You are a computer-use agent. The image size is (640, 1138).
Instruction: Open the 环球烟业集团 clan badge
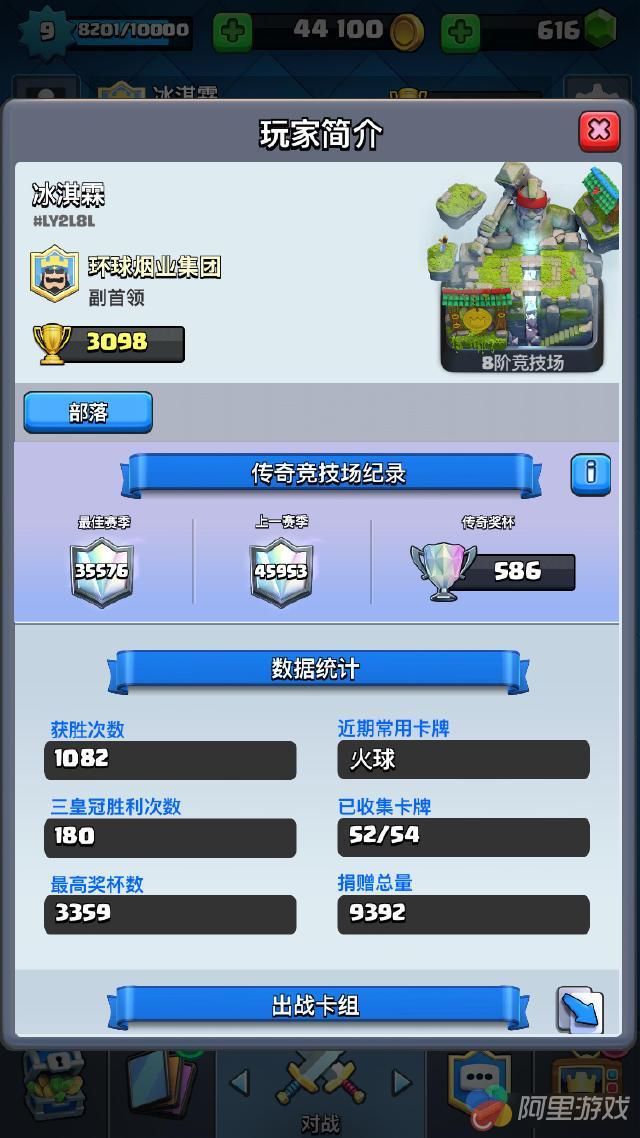[53, 276]
